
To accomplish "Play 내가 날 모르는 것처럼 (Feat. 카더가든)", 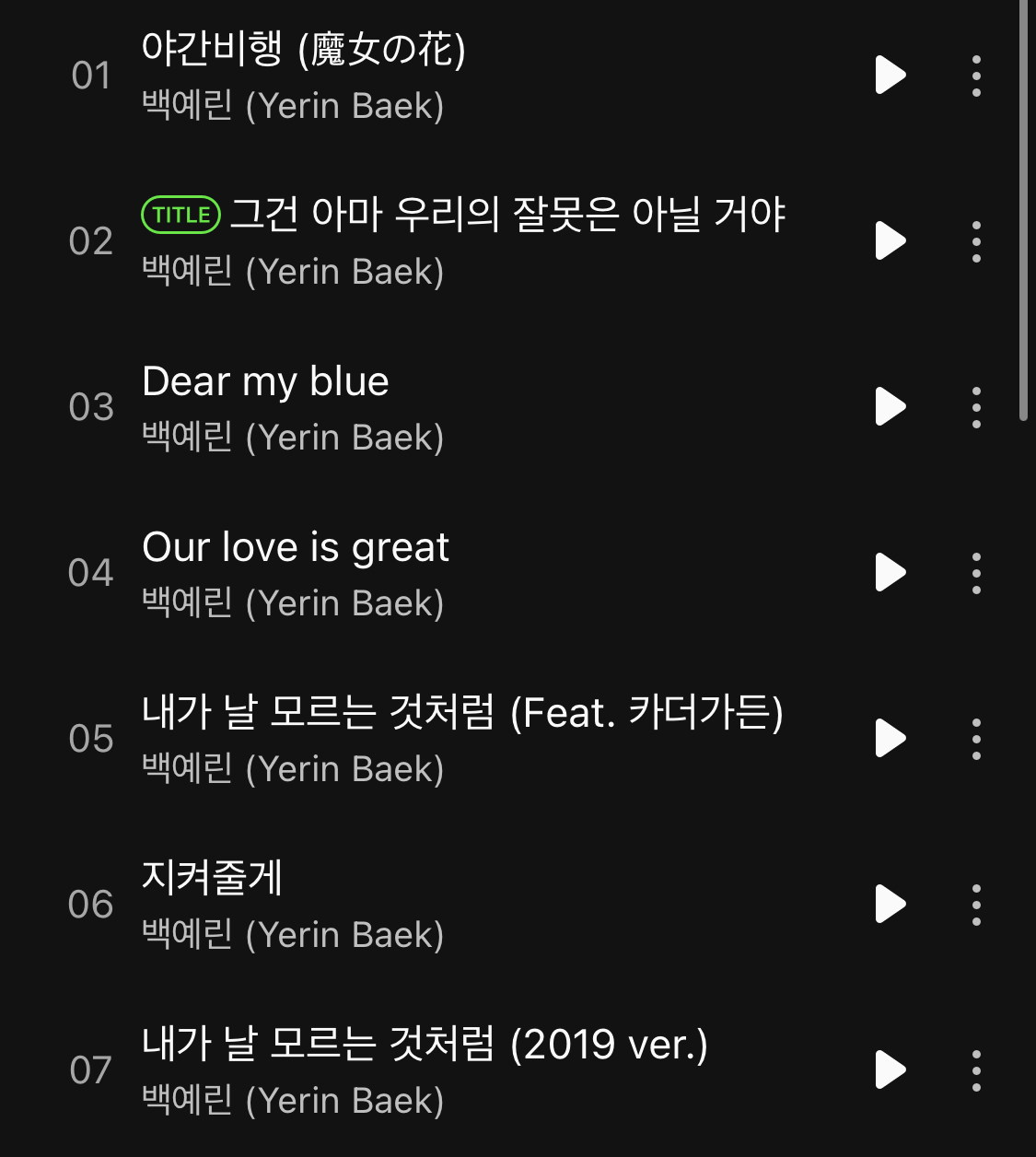I will (x=890, y=739).
